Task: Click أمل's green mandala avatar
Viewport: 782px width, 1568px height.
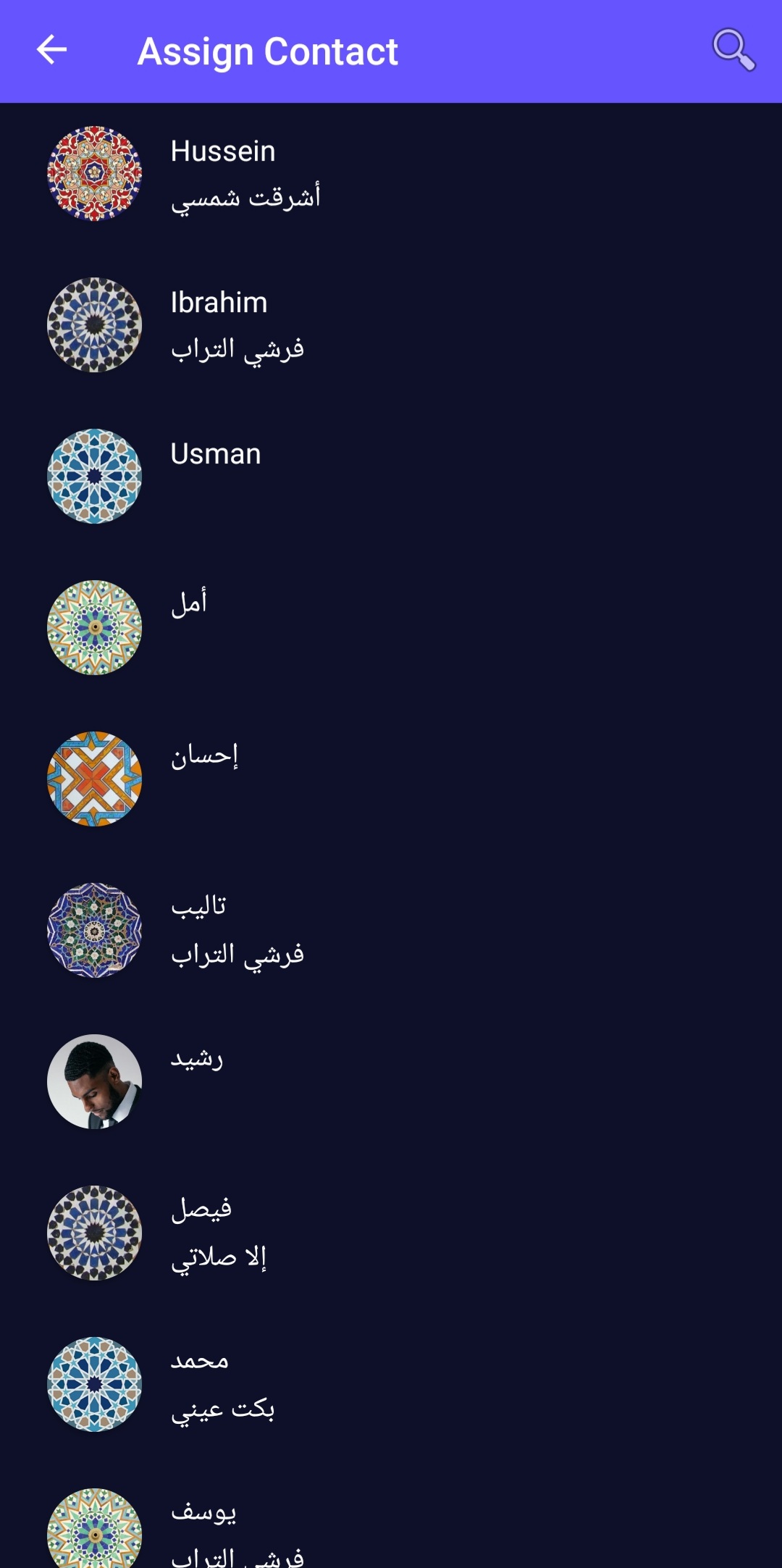Action: coord(94,626)
